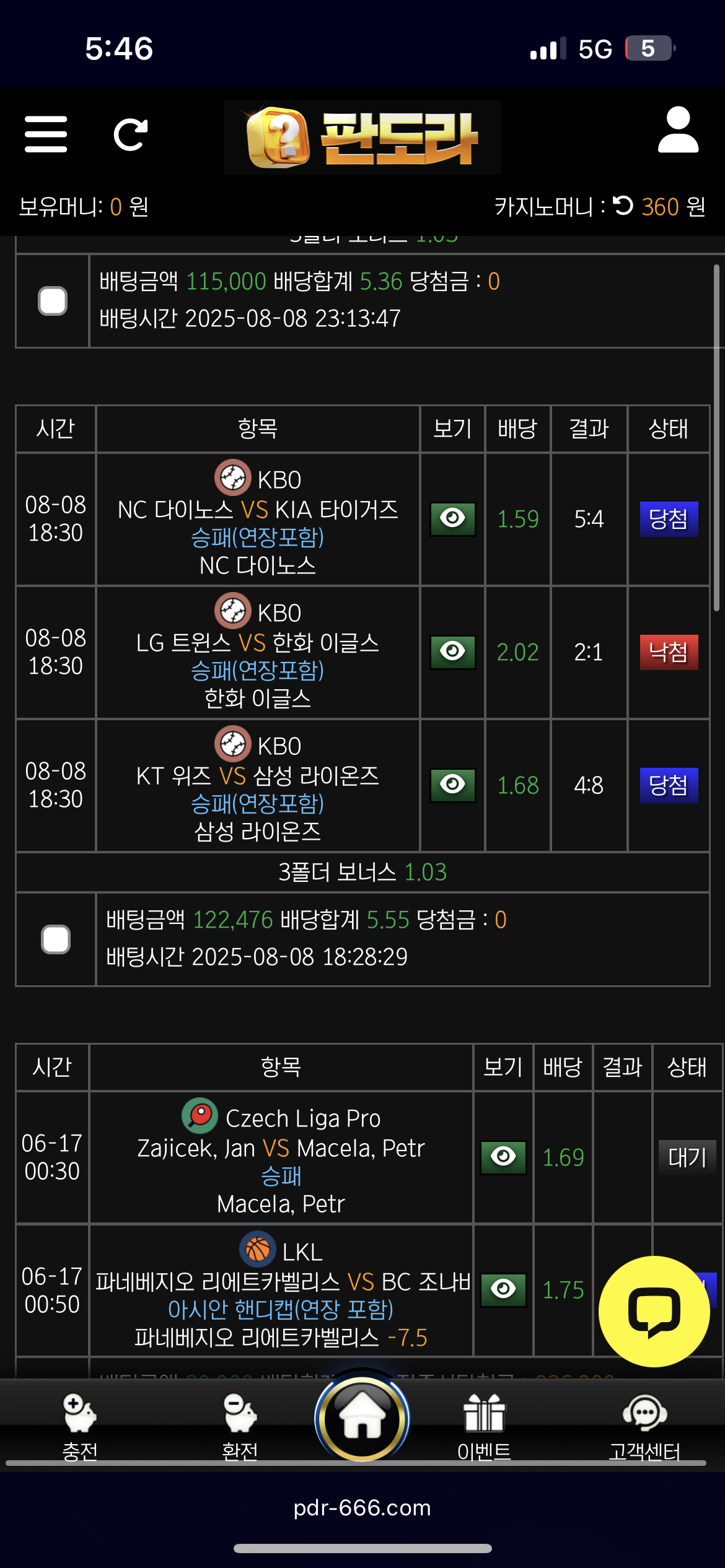Open the yellow live chat bubble
This screenshot has width=725, height=1568.
point(654,1311)
